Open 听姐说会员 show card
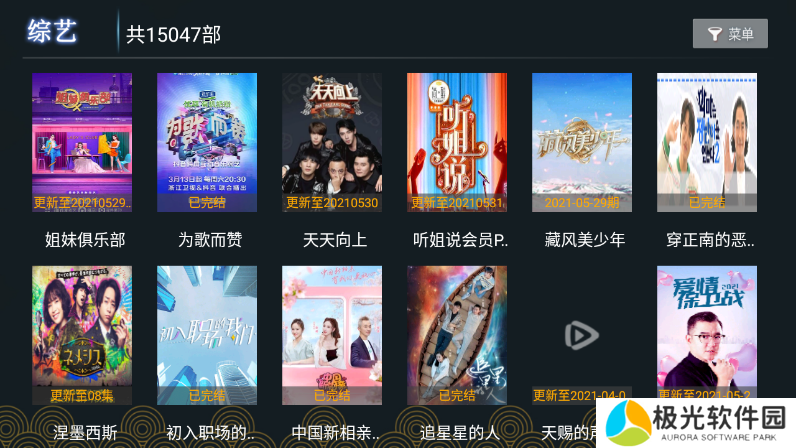 [x=457, y=142]
